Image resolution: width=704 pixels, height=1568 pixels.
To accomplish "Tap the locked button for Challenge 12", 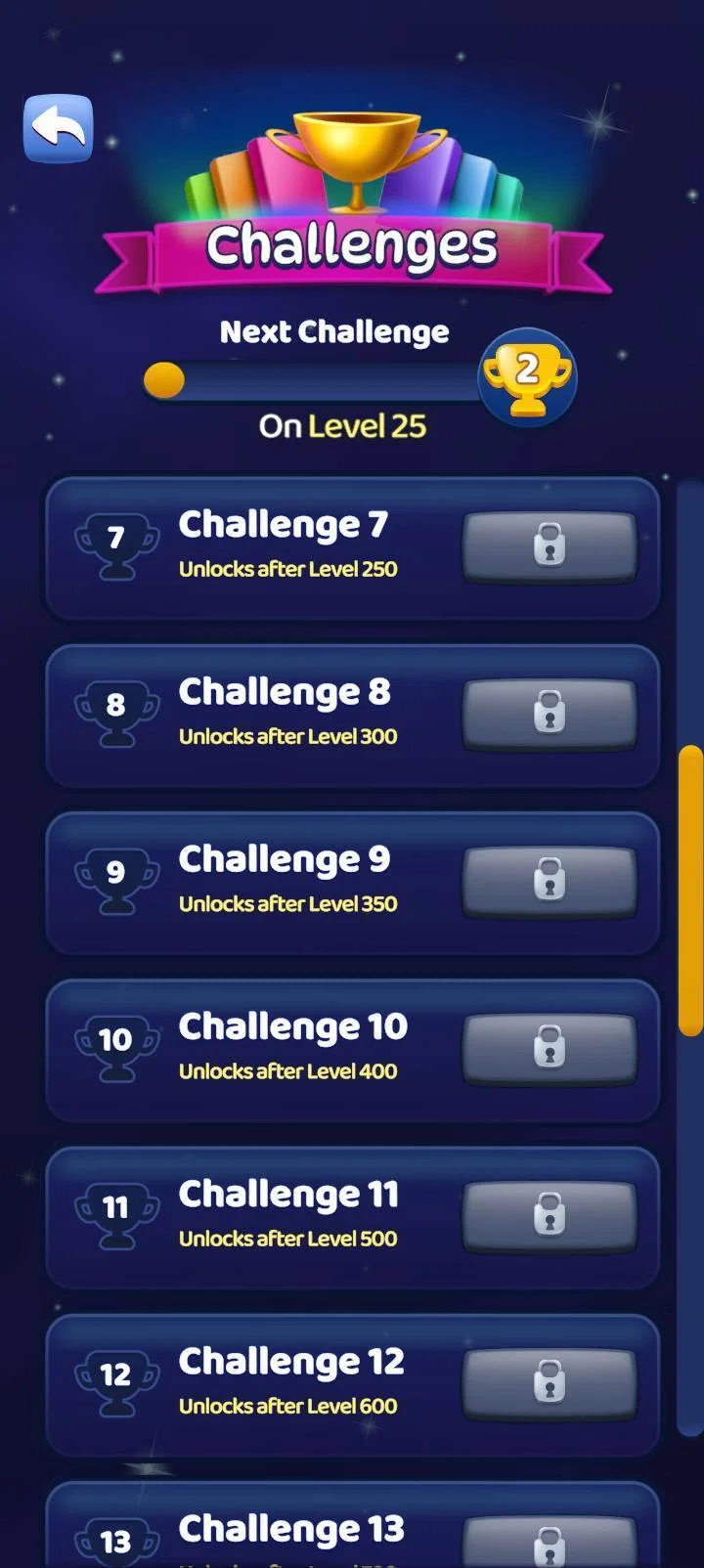I will click(x=550, y=1382).
